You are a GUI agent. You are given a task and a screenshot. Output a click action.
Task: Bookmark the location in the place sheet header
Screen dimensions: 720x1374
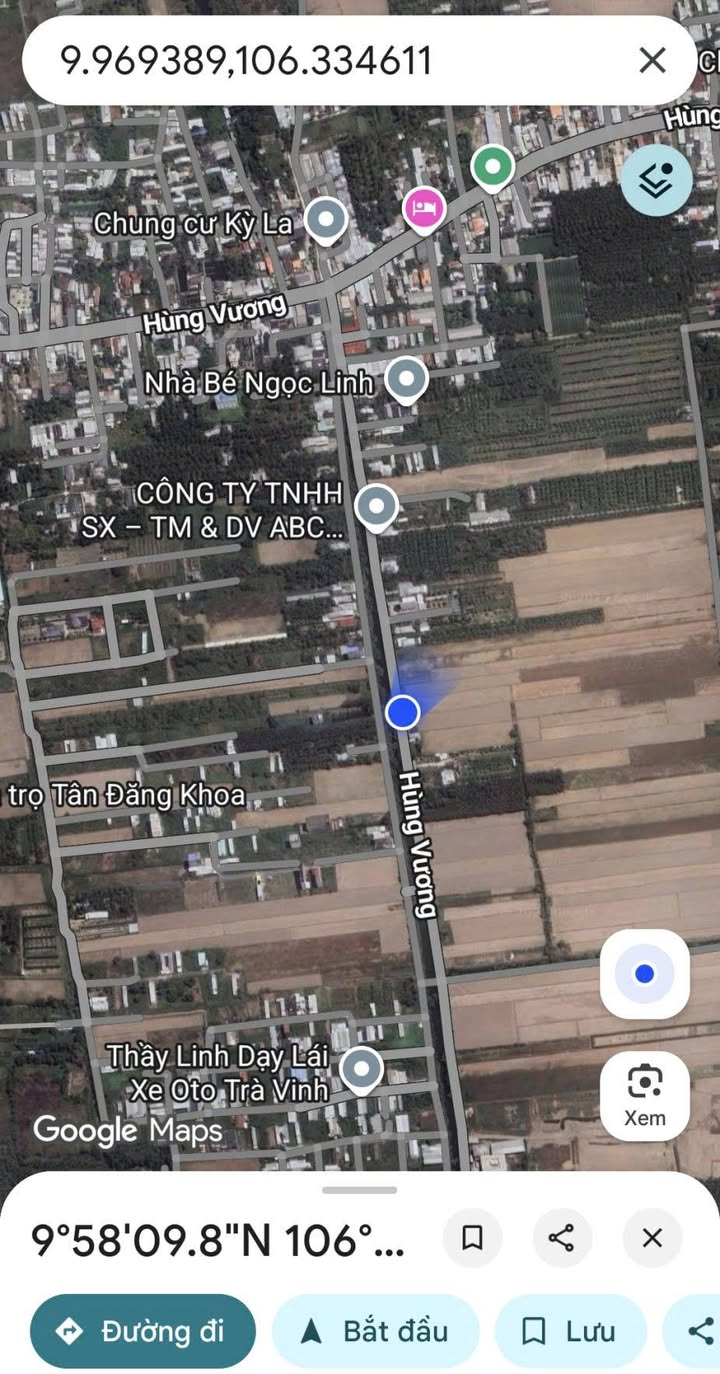(472, 1238)
